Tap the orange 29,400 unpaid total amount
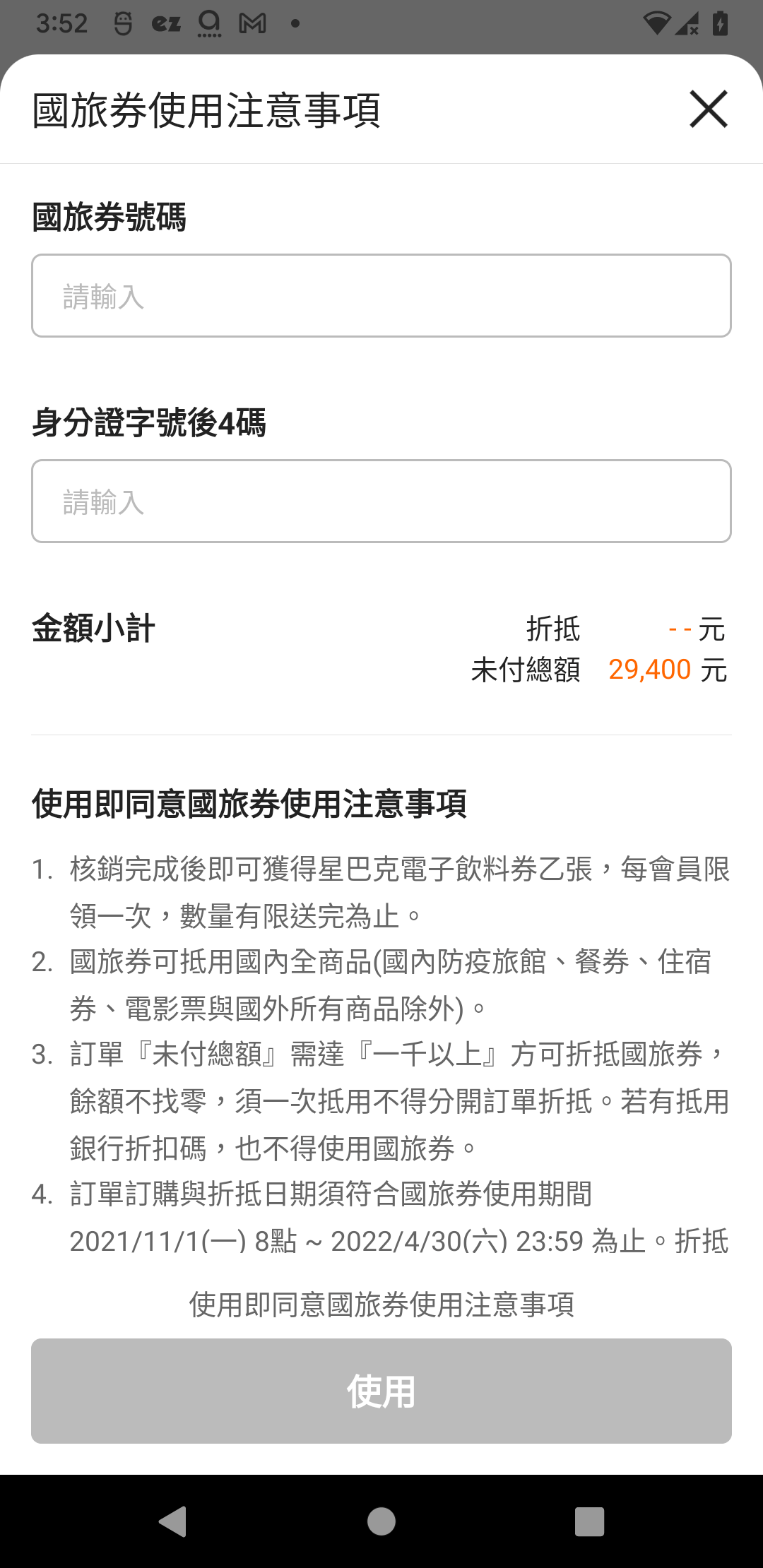Viewport: 763px width, 1568px height. pyautogui.click(x=651, y=670)
